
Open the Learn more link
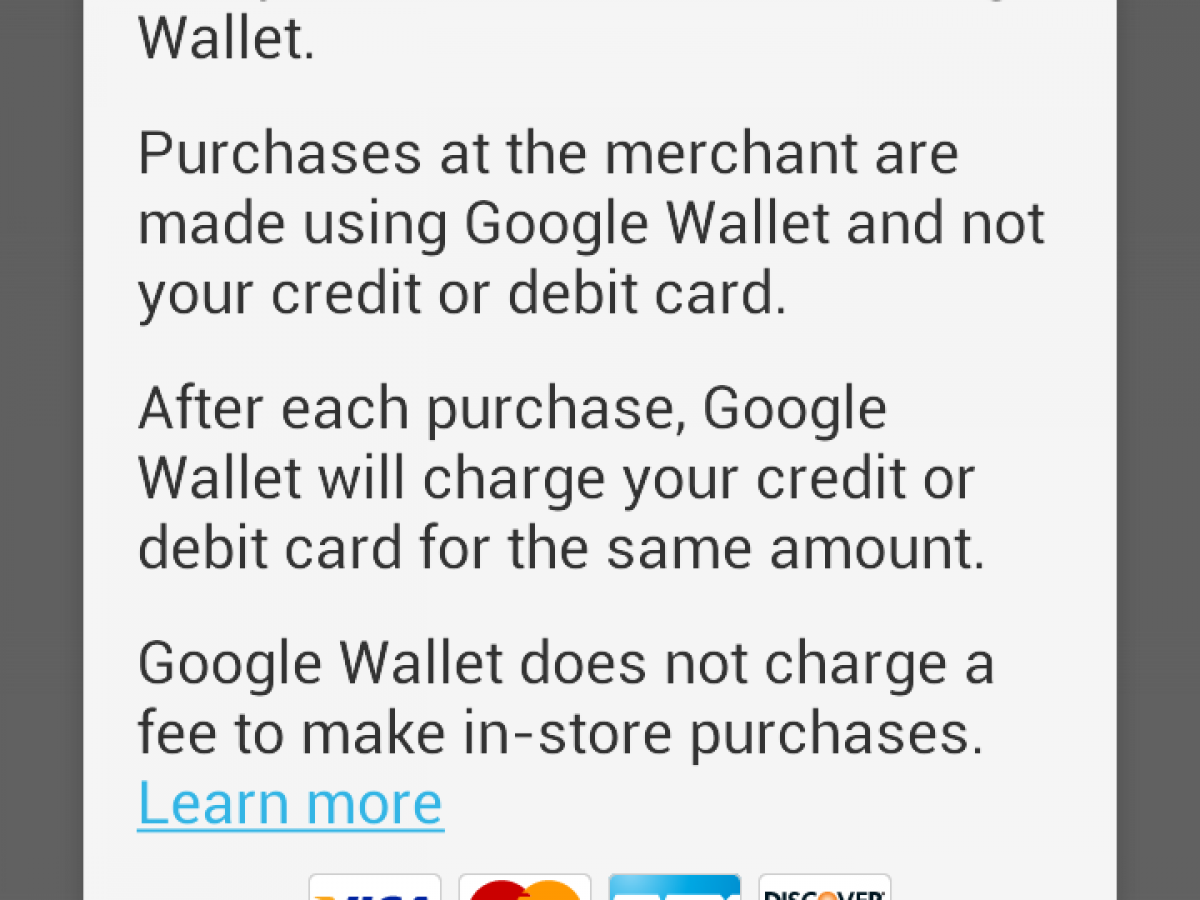[x=290, y=804]
